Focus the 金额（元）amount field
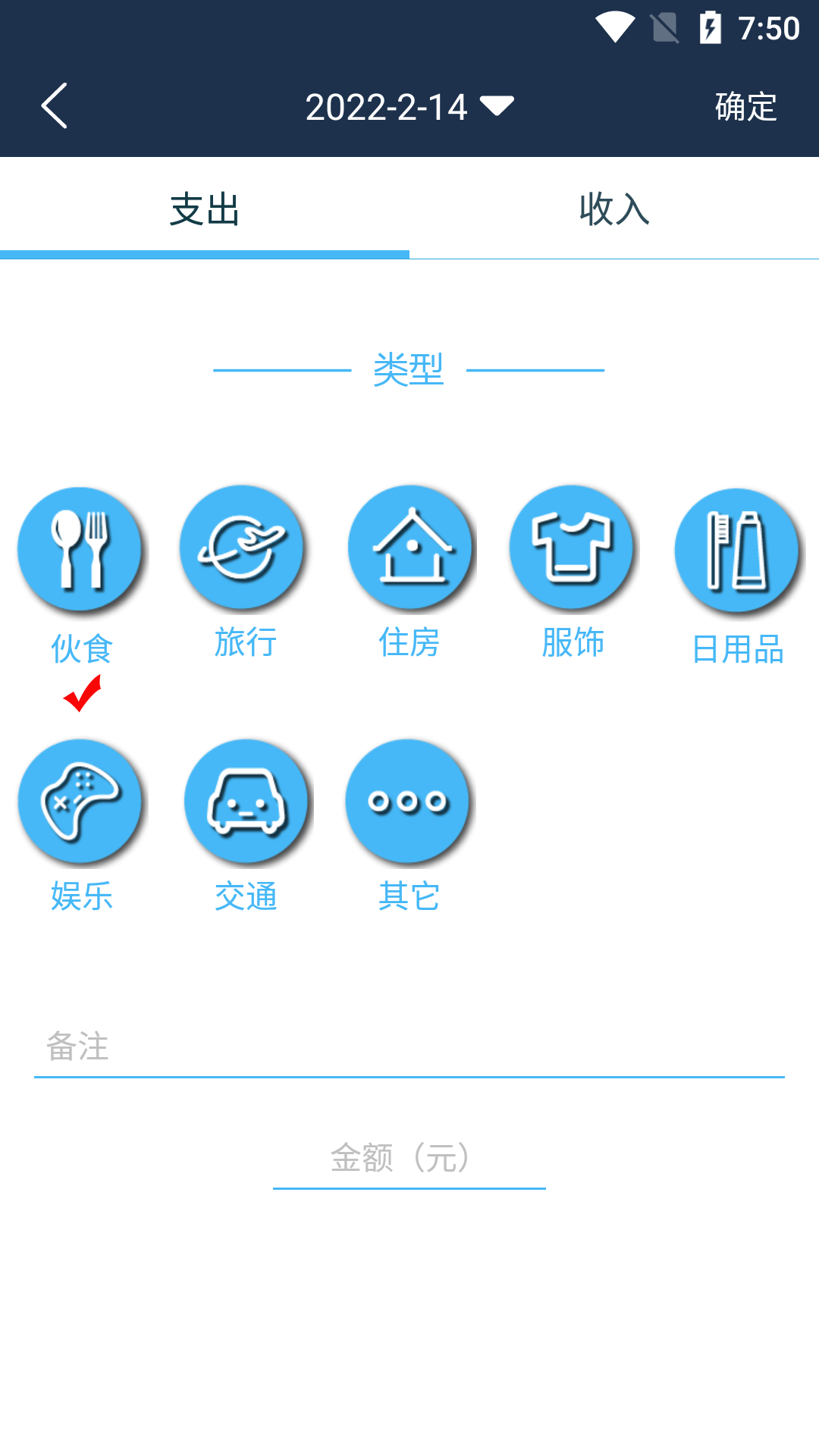Screen dimensions: 819x1456 point(409,1159)
